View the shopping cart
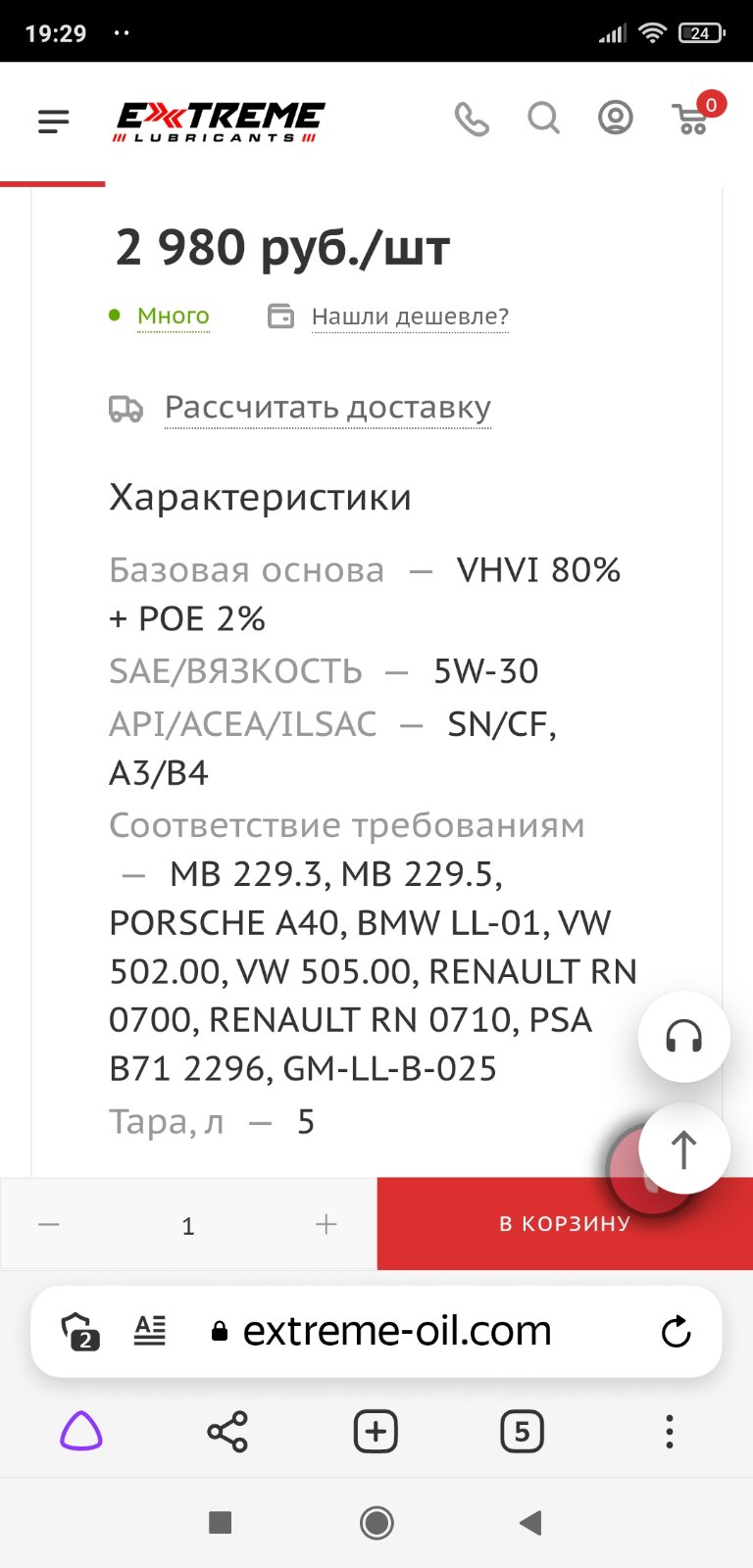The height and width of the screenshot is (1568, 753). (x=693, y=118)
